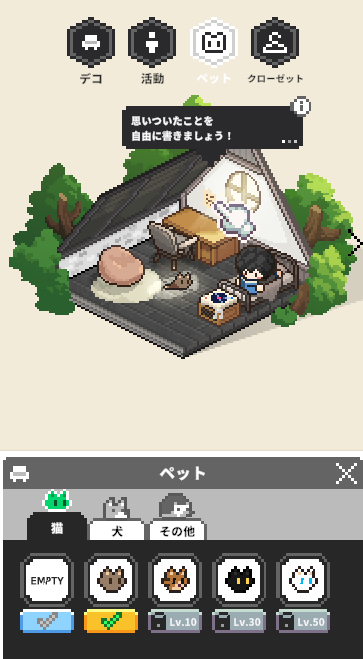Select the 猫 cat tab
363x659 pixels.
point(57,527)
